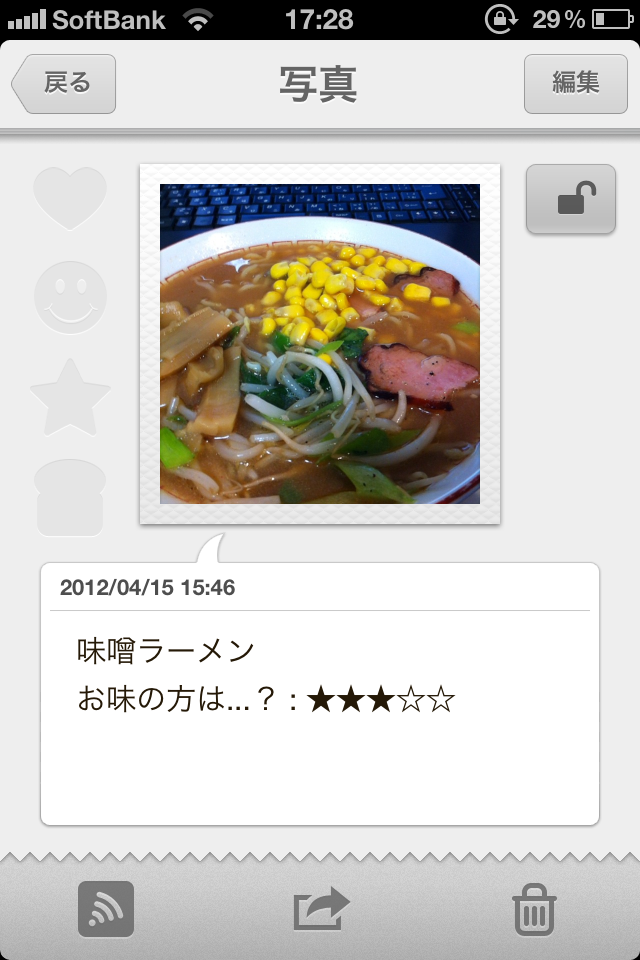
Task: Open the miso ramen photo
Action: pyautogui.click(x=320, y=343)
